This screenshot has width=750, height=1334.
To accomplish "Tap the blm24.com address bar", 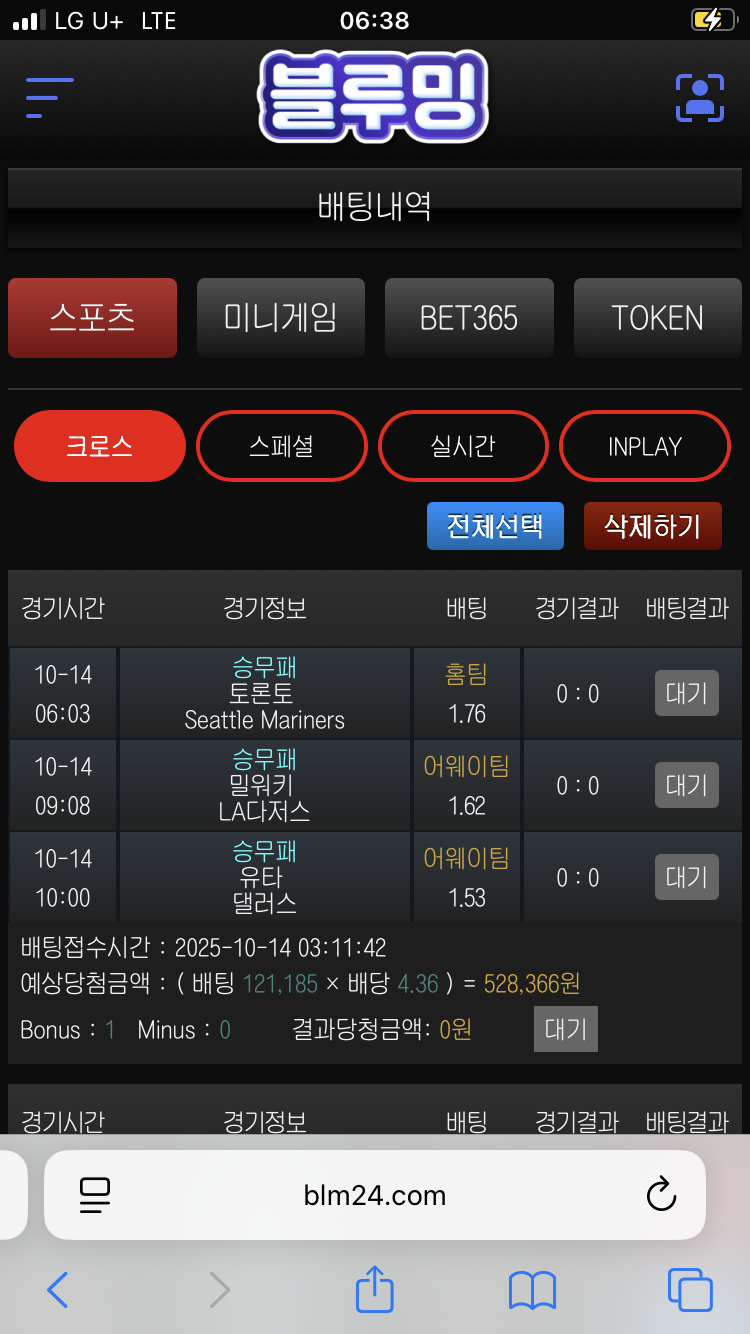I will [375, 1195].
